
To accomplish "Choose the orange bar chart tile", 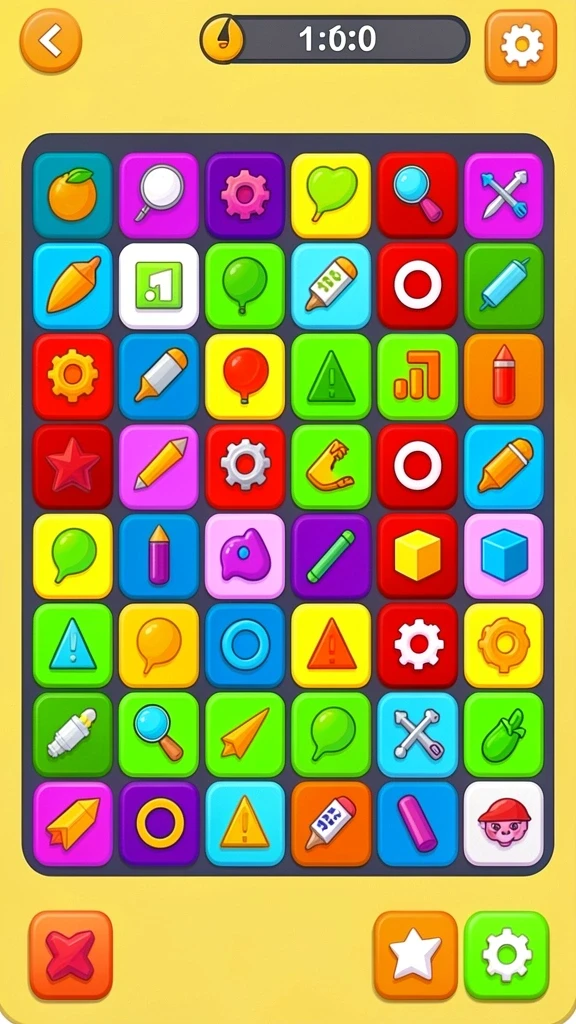I will [x=417, y=376].
